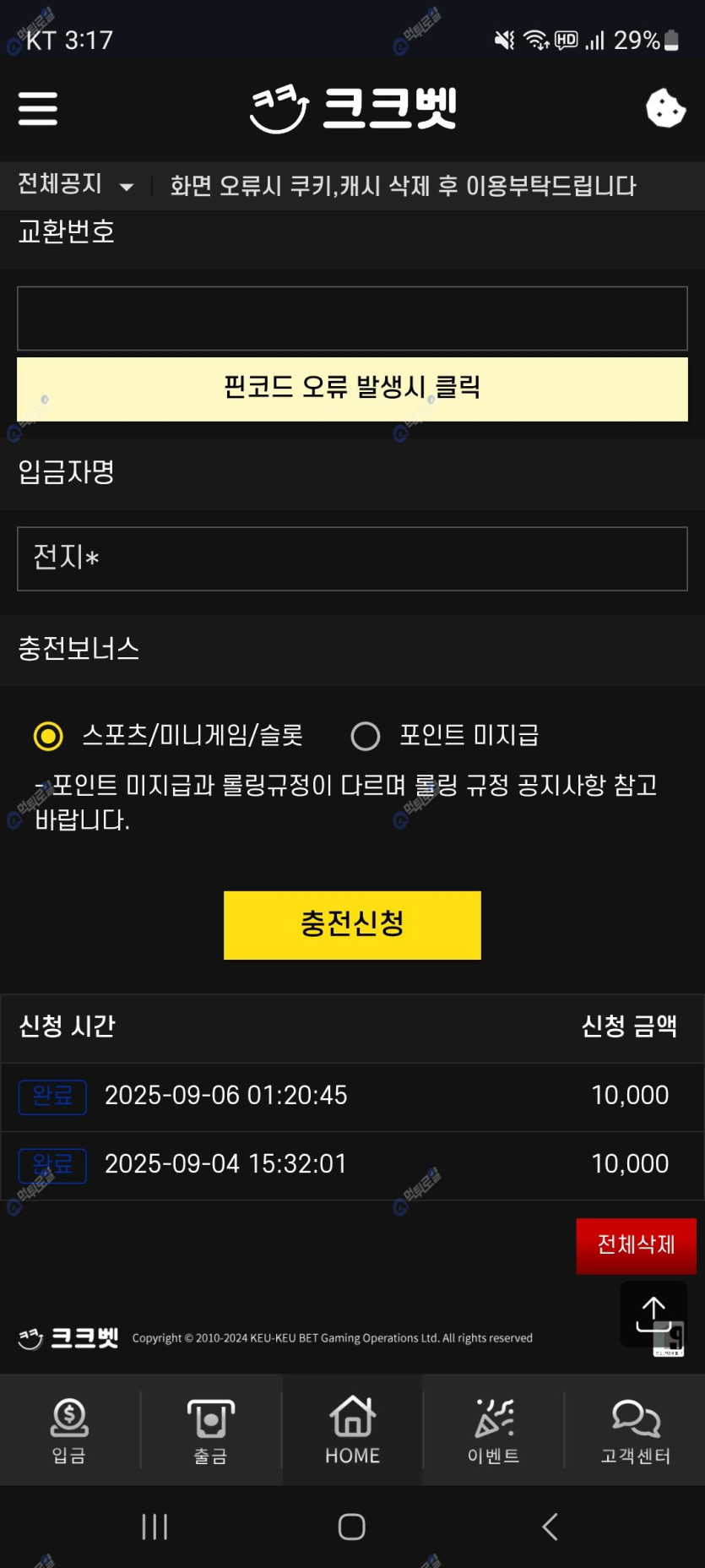
Task: Choose 포인트 미지급 option
Action: pyautogui.click(x=366, y=736)
